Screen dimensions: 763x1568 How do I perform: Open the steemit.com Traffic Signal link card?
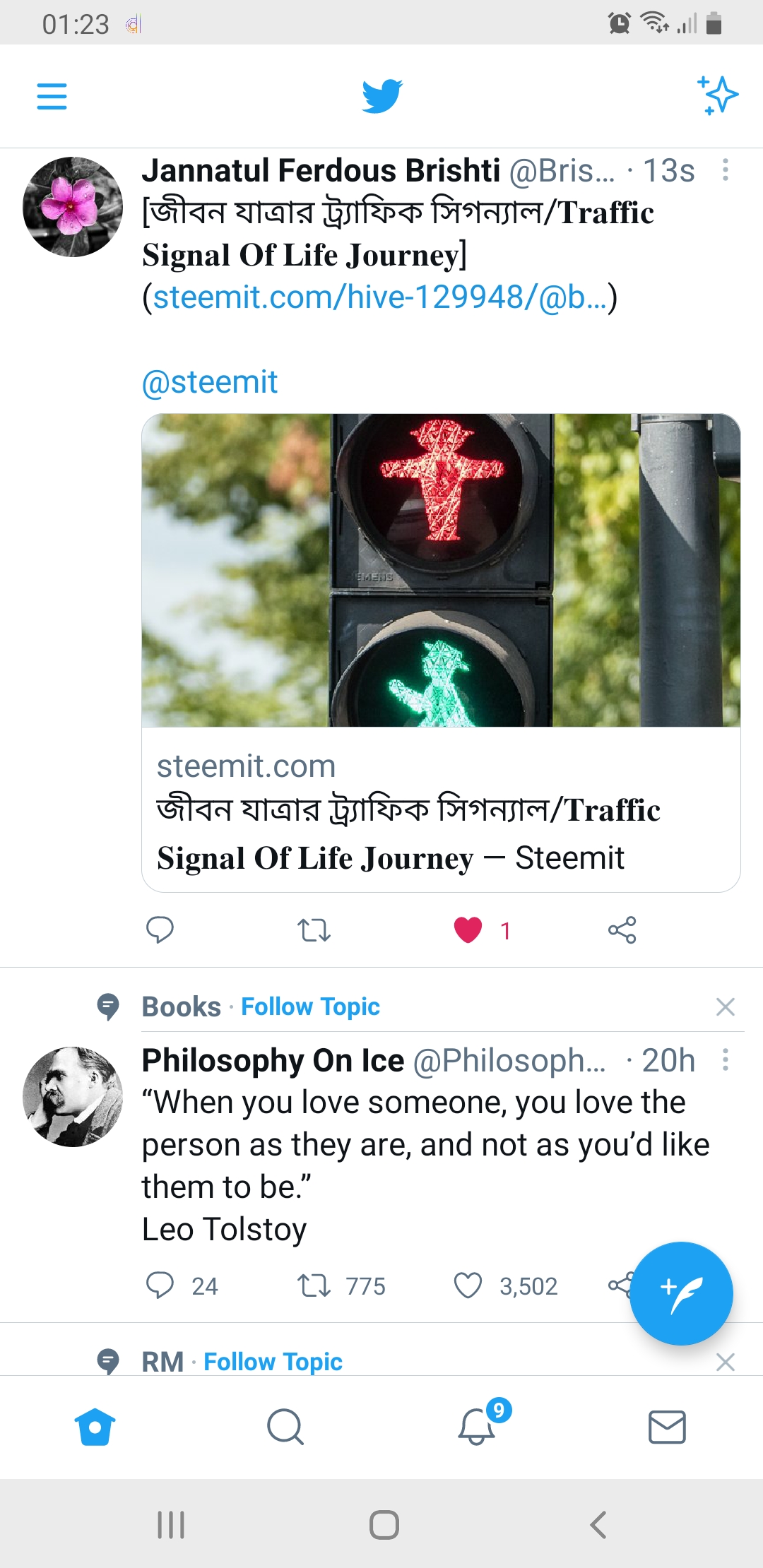pyautogui.click(x=441, y=809)
